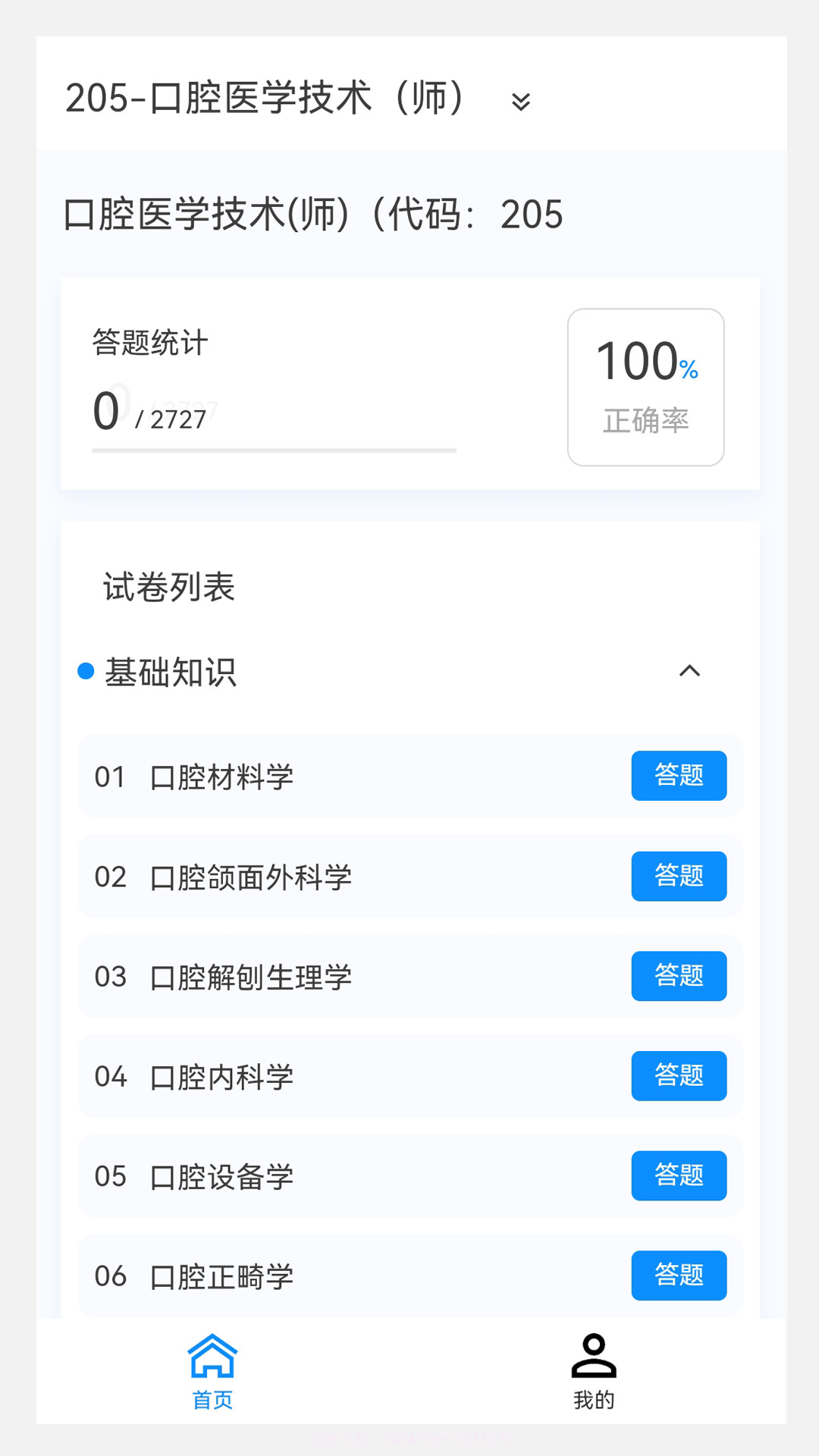Tap 答题 for 05 口腔设备学

tap(679, 1176)
